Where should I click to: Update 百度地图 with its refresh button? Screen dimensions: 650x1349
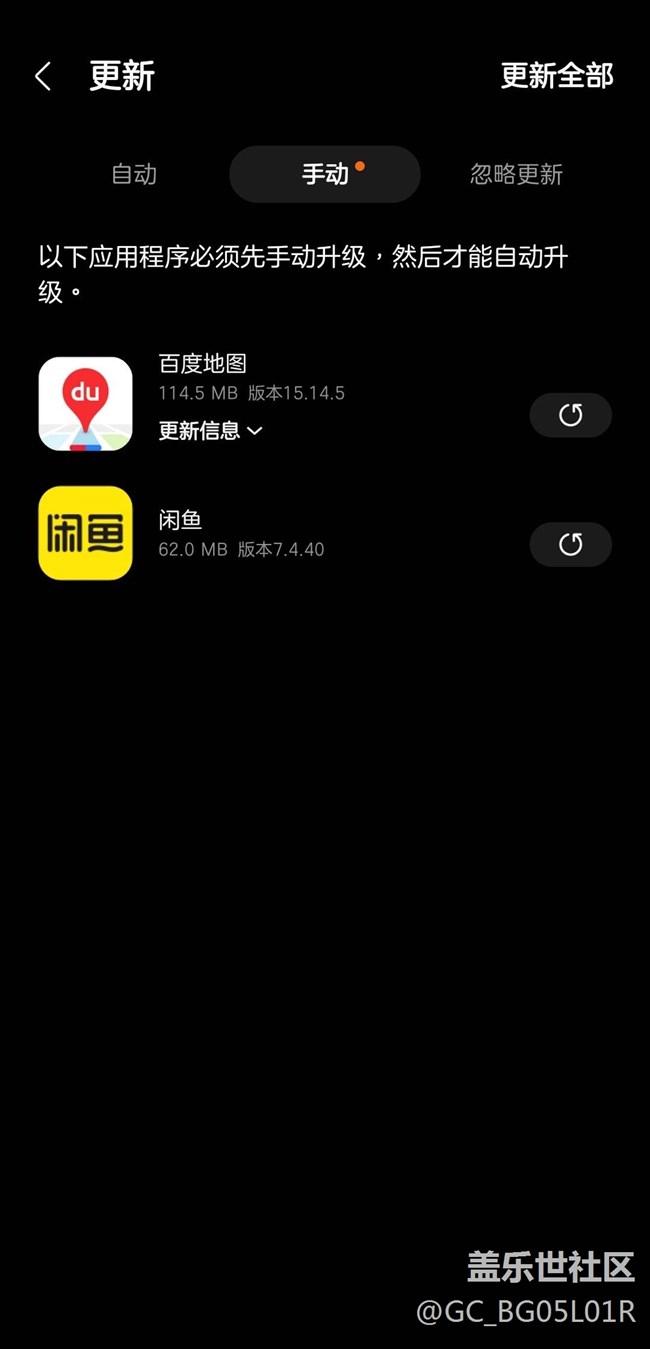pos(570,415)
